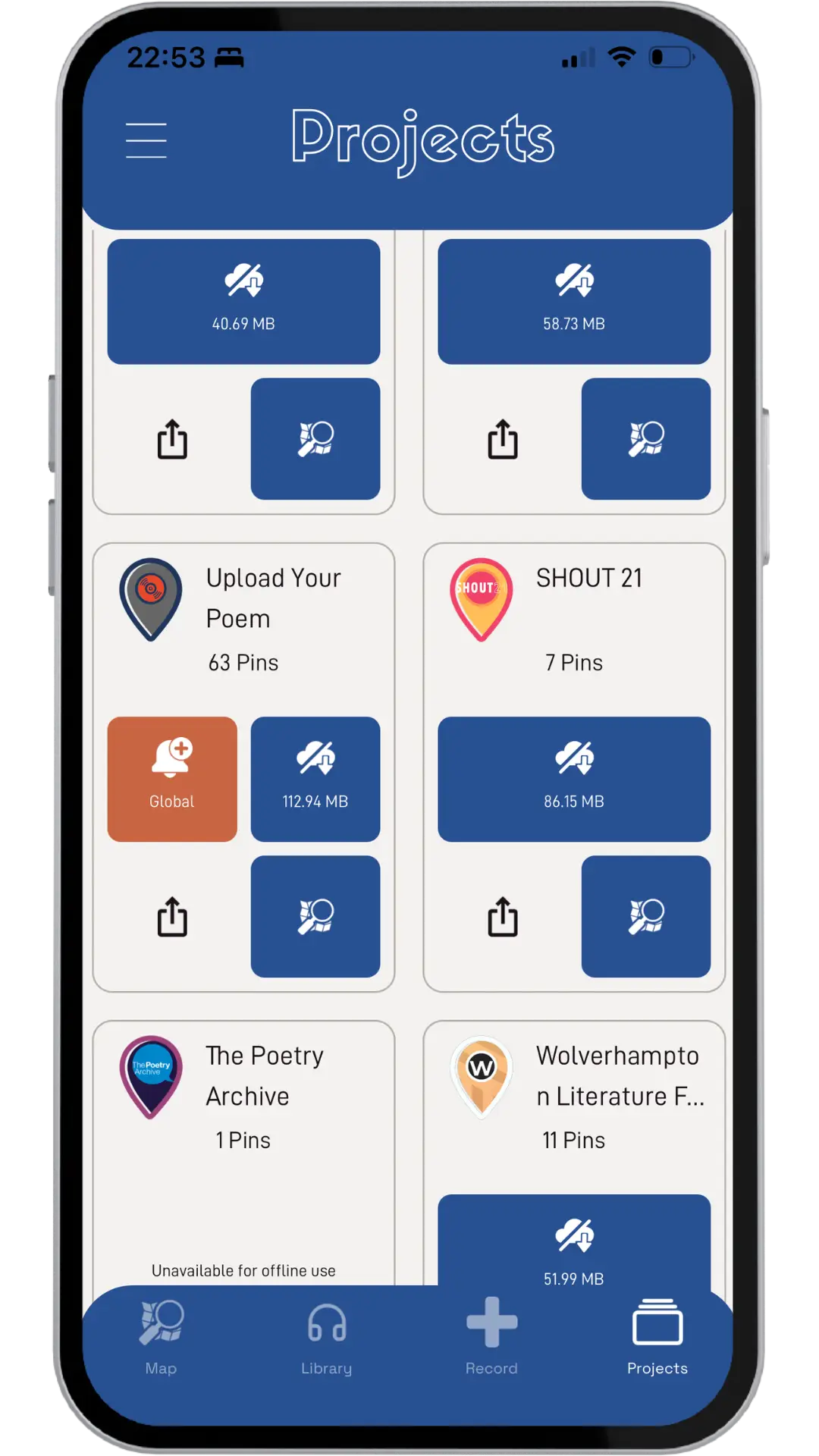
Task: Share the project with 40.69 MB download
Action: [172, 439]
